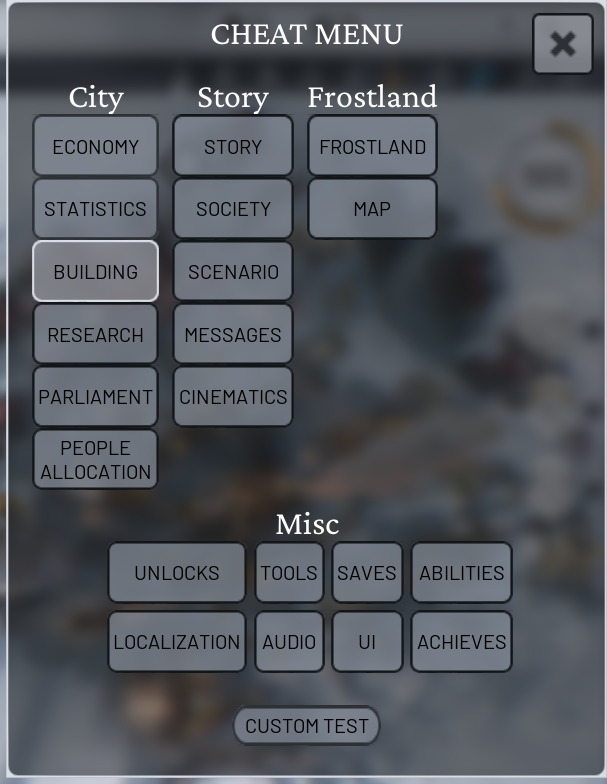Tap the Frostland button
Viewport: 607px width, 784px height.
pyautogui.click(x=372, y=146)
